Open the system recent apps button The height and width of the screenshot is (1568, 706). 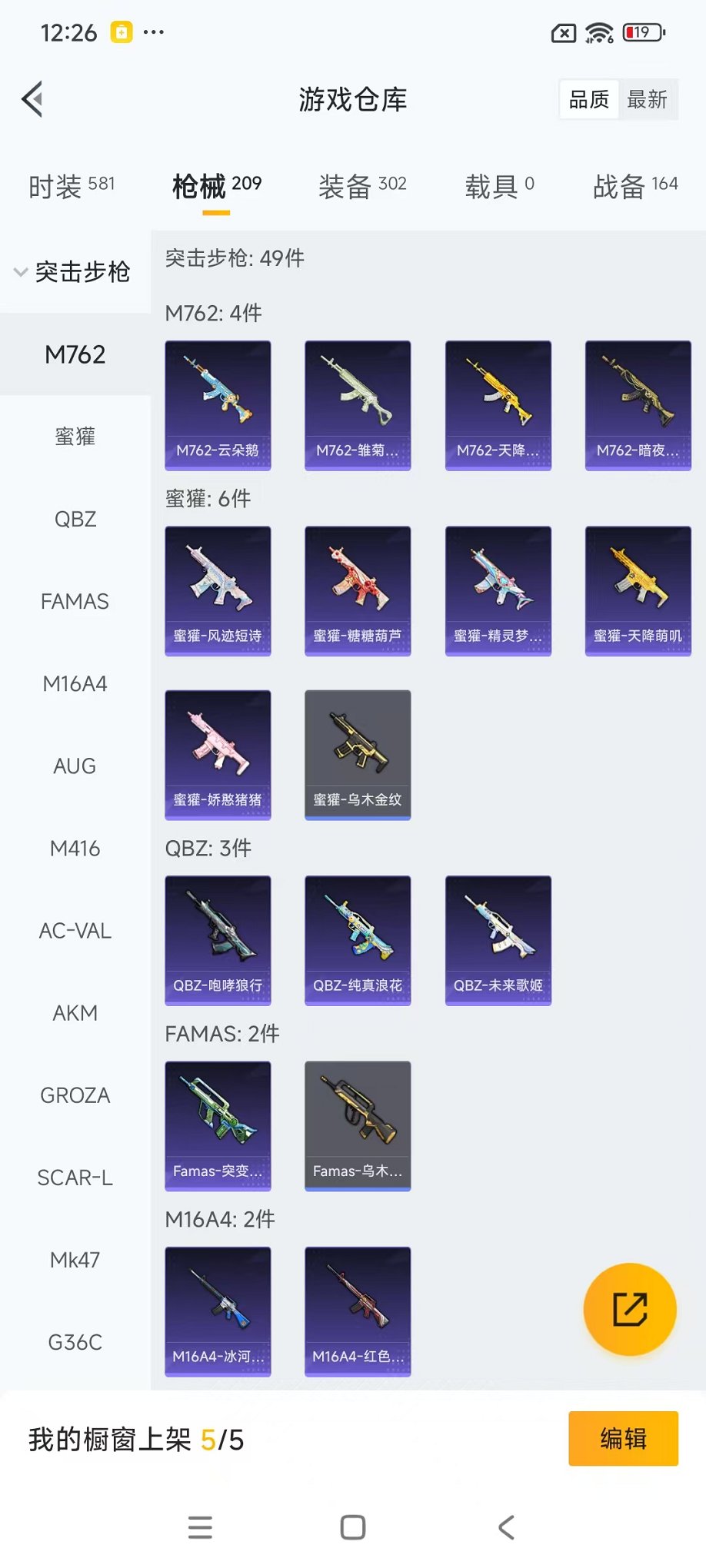tap(200, 1527)
